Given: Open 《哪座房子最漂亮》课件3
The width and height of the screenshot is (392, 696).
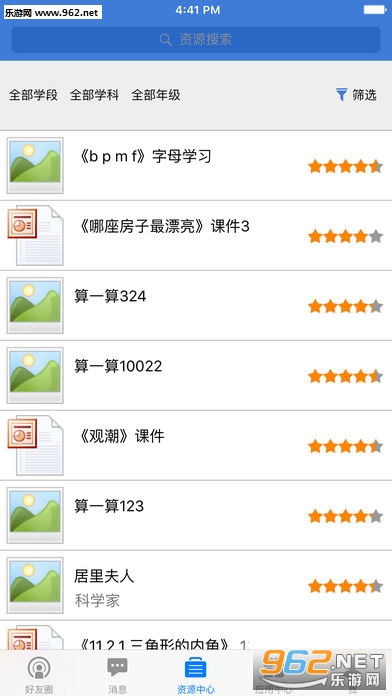Looking at the screenshot, I should (x=196, y=236).
